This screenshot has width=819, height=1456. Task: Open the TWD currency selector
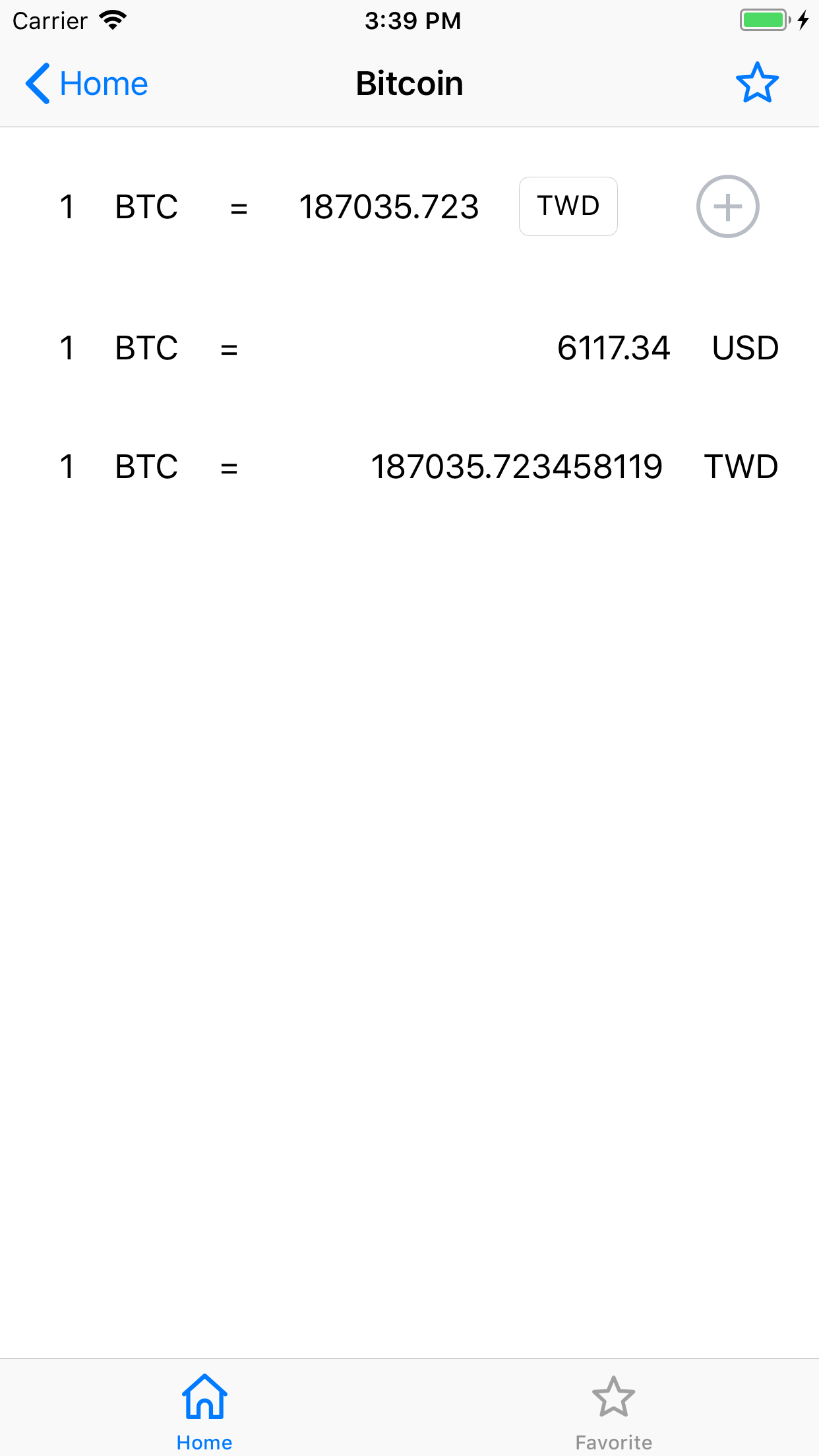point(568,206)
